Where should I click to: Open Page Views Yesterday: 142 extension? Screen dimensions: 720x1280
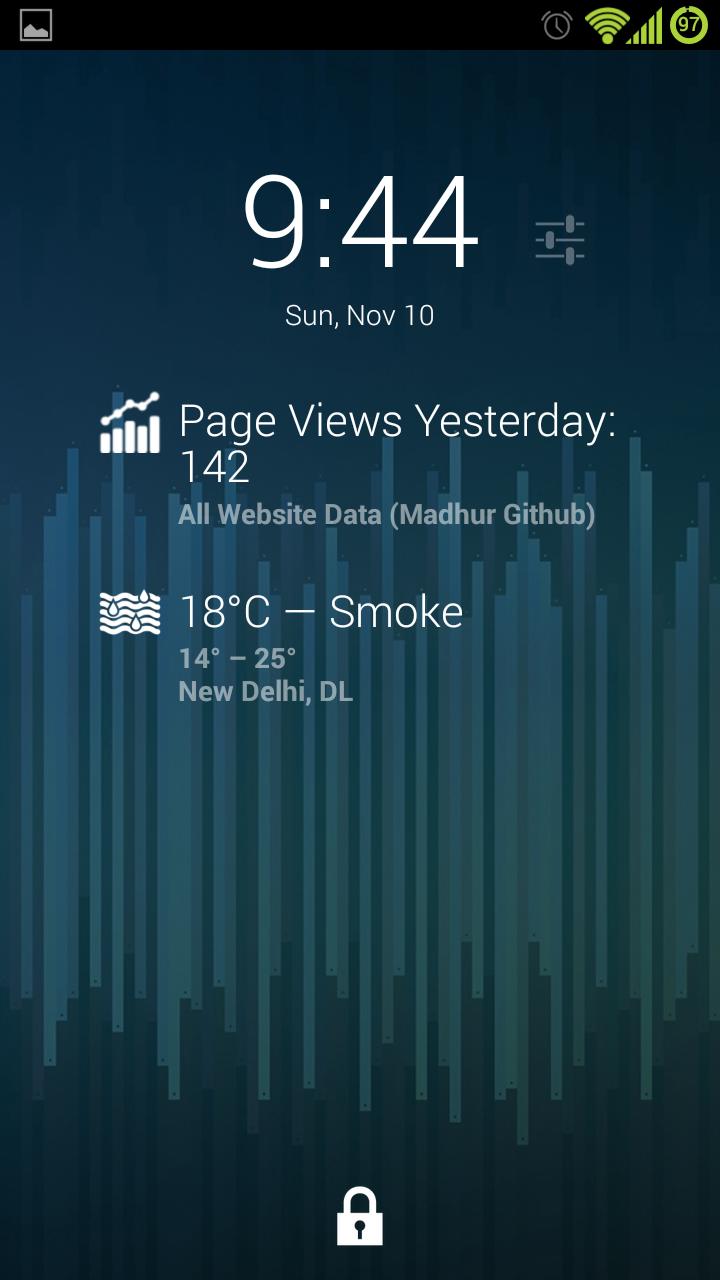pos(399,443)
